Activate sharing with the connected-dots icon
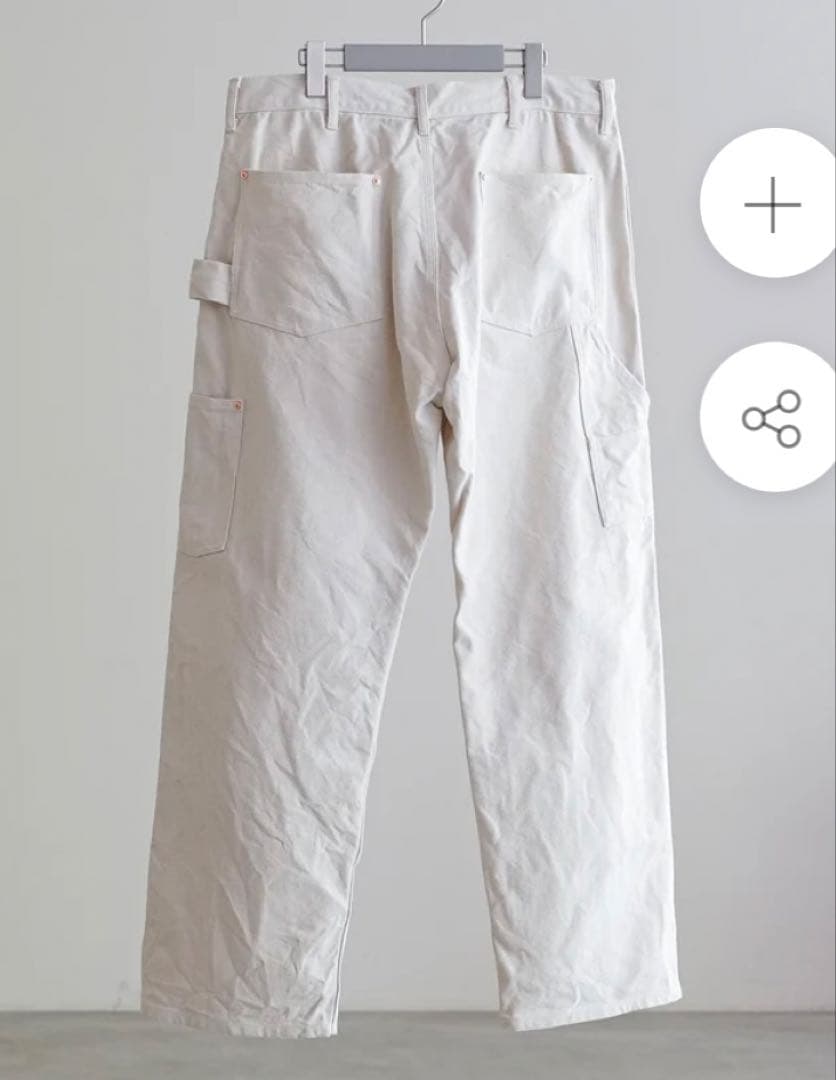The image size is (836, 1080). pos(770,420)
